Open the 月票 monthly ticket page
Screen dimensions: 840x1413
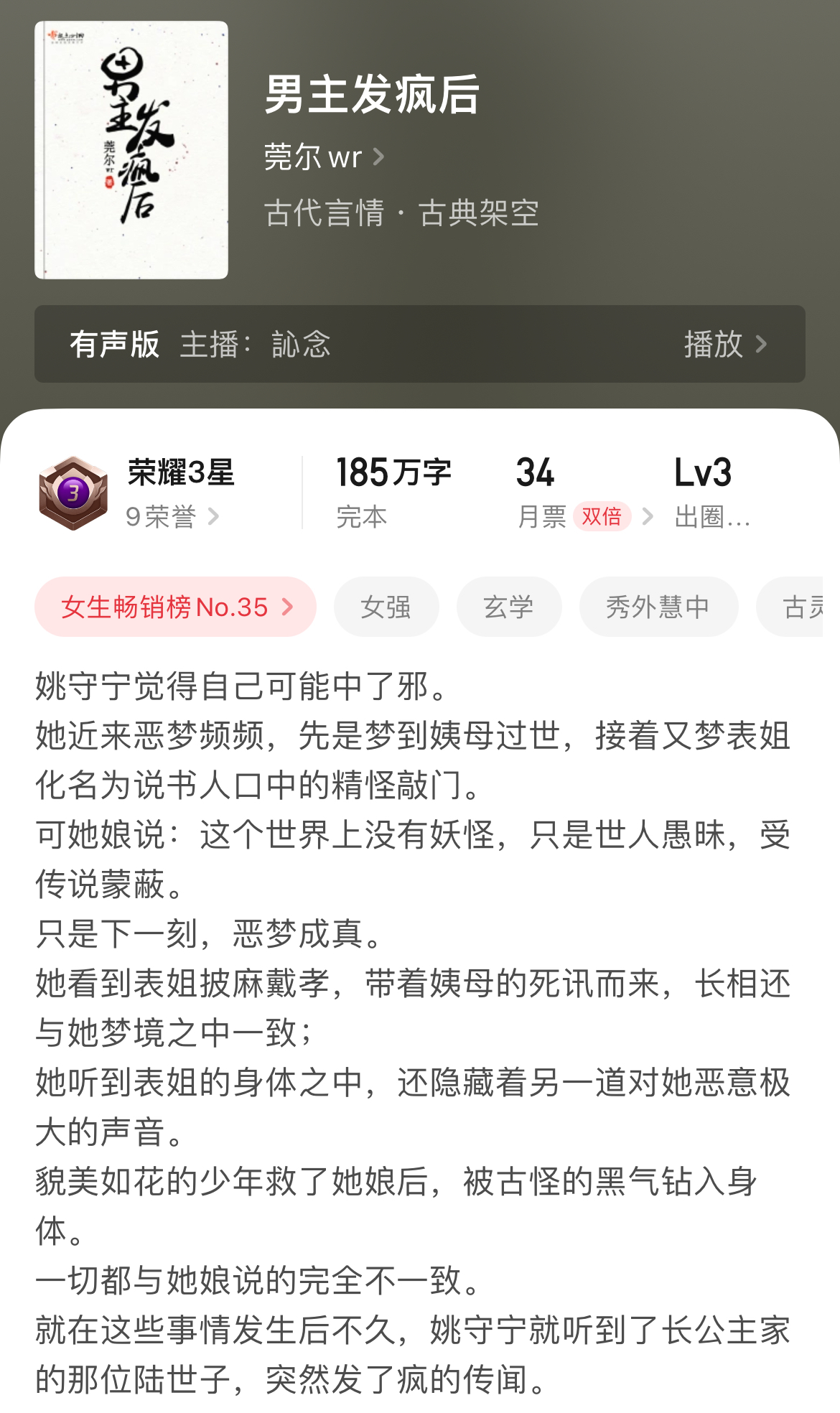pyautogui.click(x=584, y=493)
